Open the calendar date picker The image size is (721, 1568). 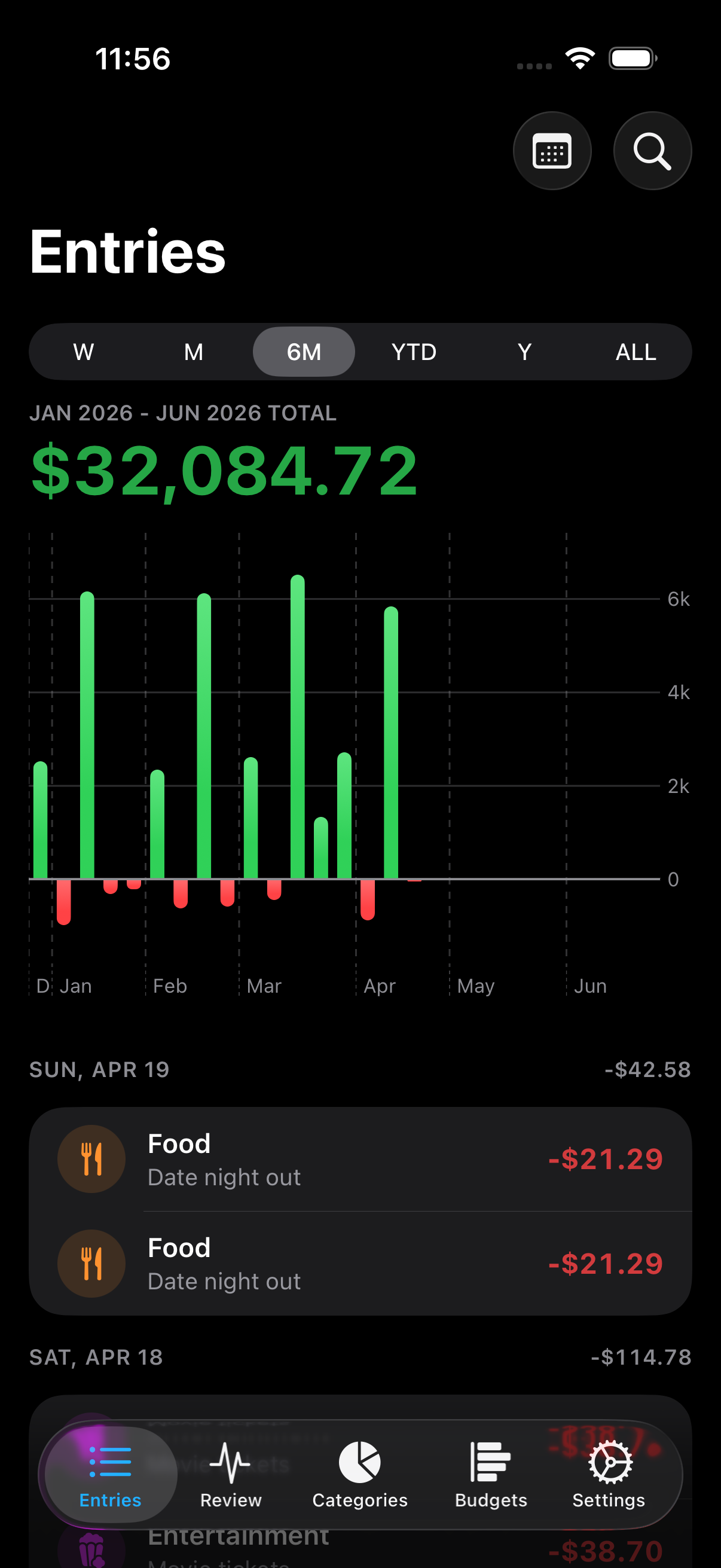(x=551, y=150)
